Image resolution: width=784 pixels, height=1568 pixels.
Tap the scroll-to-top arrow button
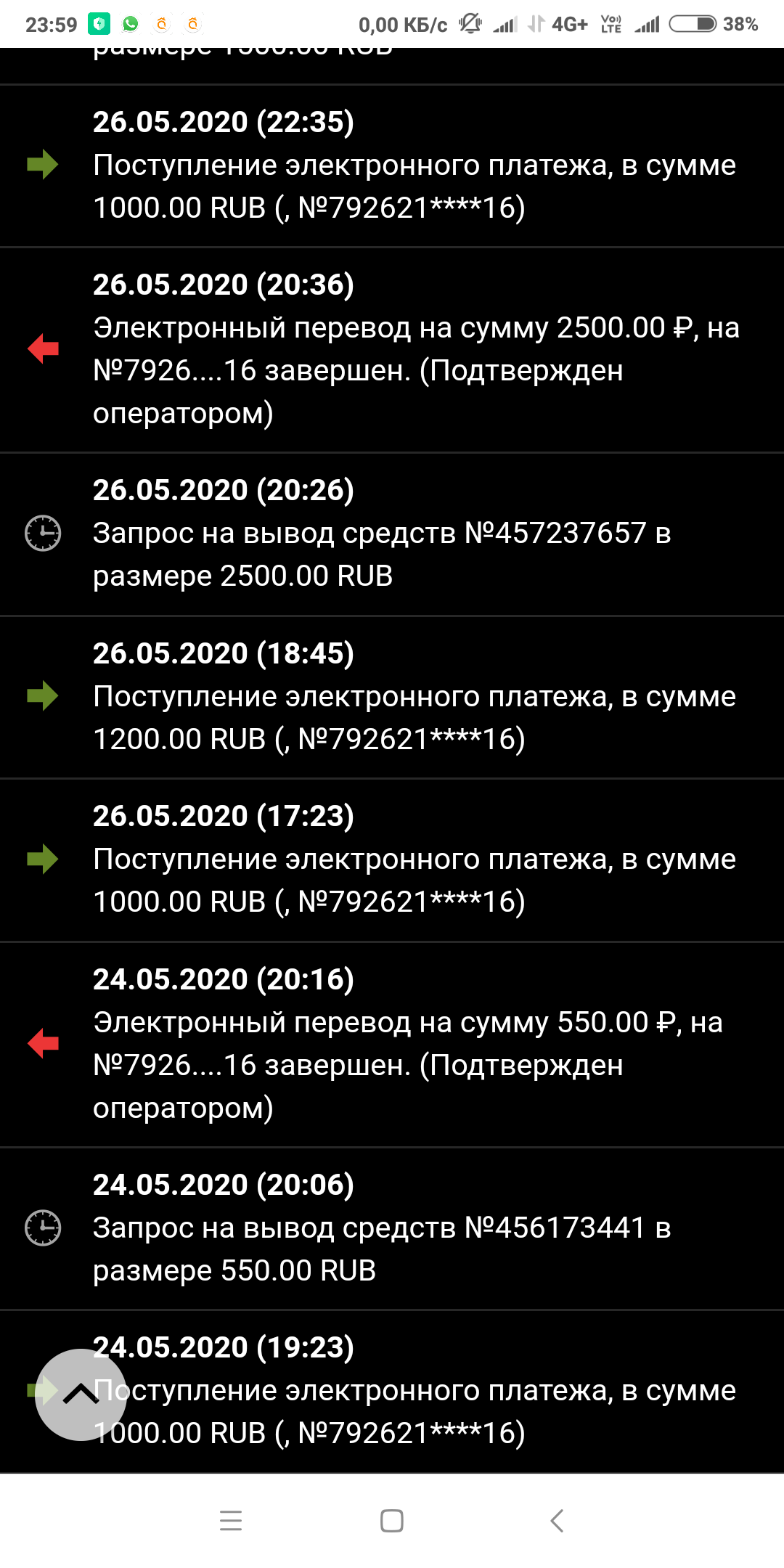point(81,1395)
